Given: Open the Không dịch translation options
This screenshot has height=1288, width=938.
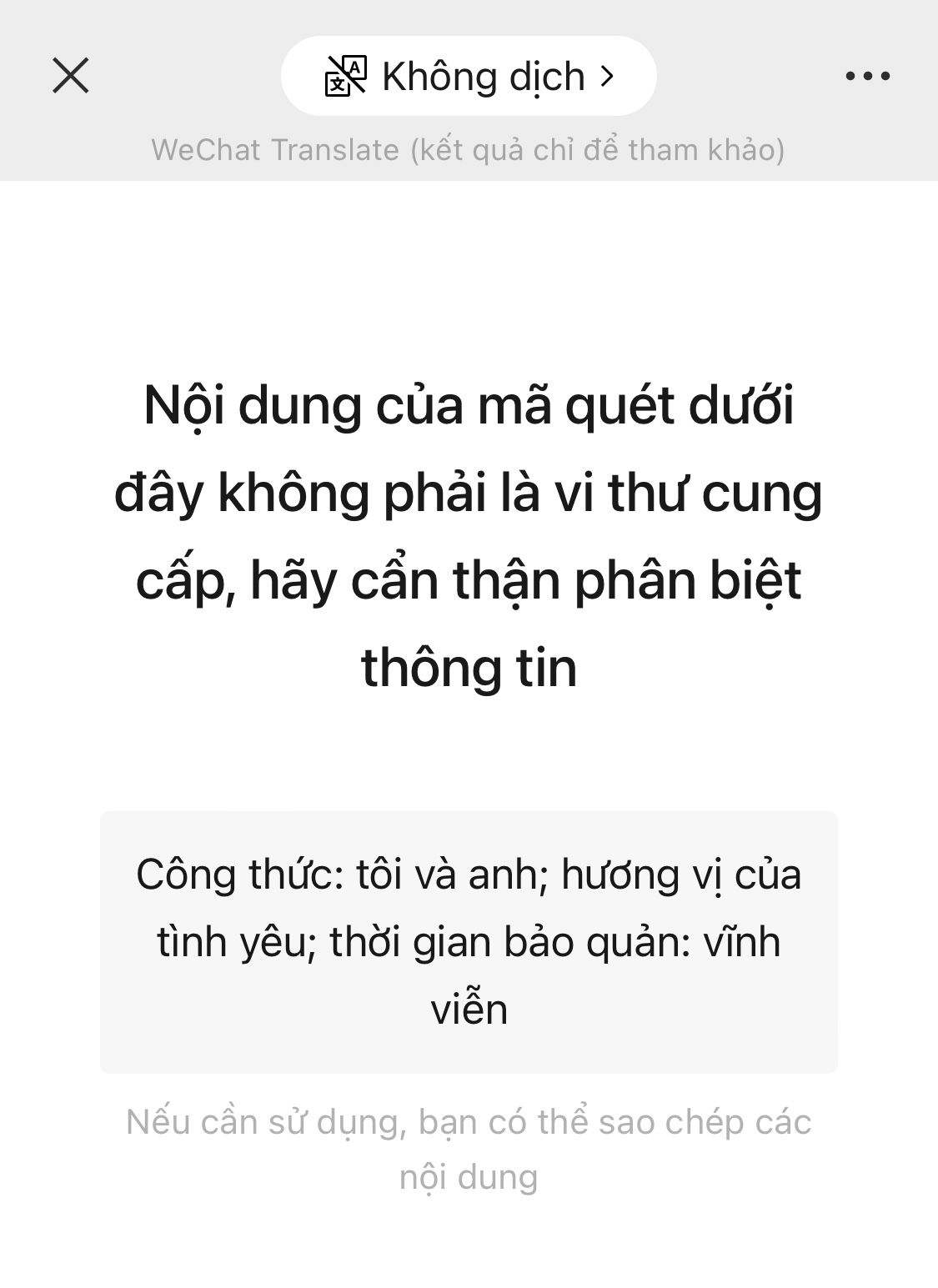Looking at the screenshot, I should pyautogui.click(x=469, y=76).
